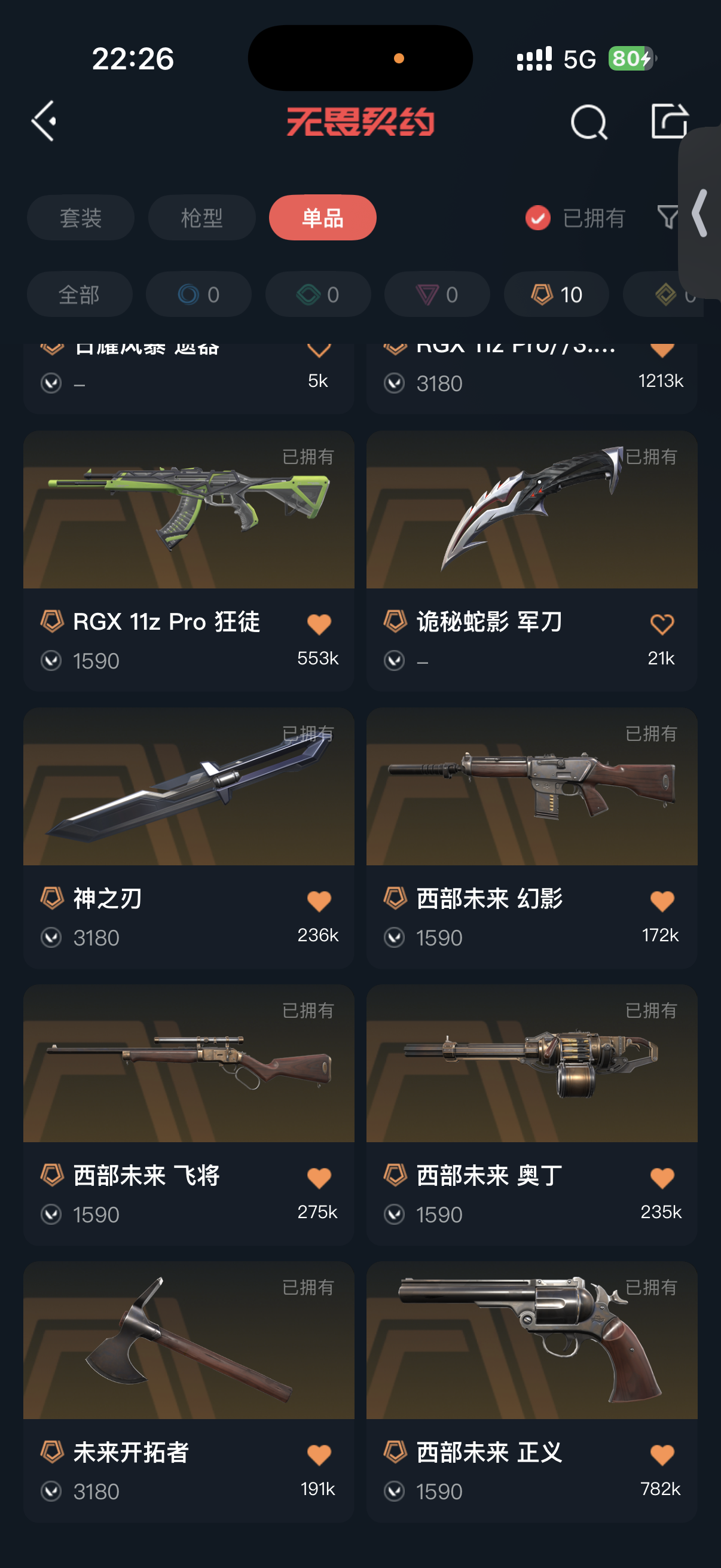The height and width of the screenshot is (1568, 721).
Task: Share this page
Action: pyautogui.click(x=668, y=121)
